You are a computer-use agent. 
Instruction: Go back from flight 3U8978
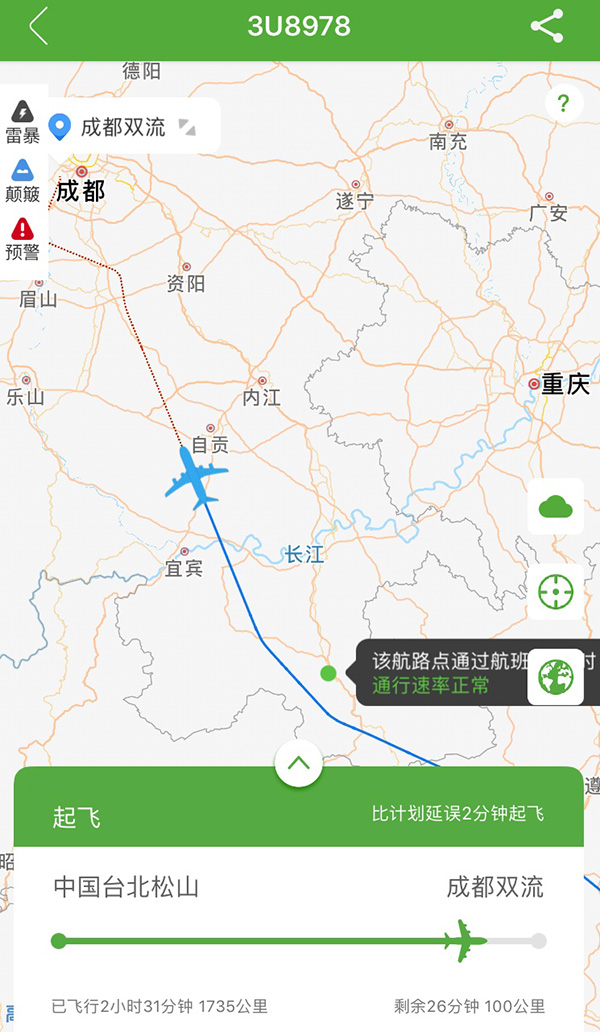click(x=38, y=27)
